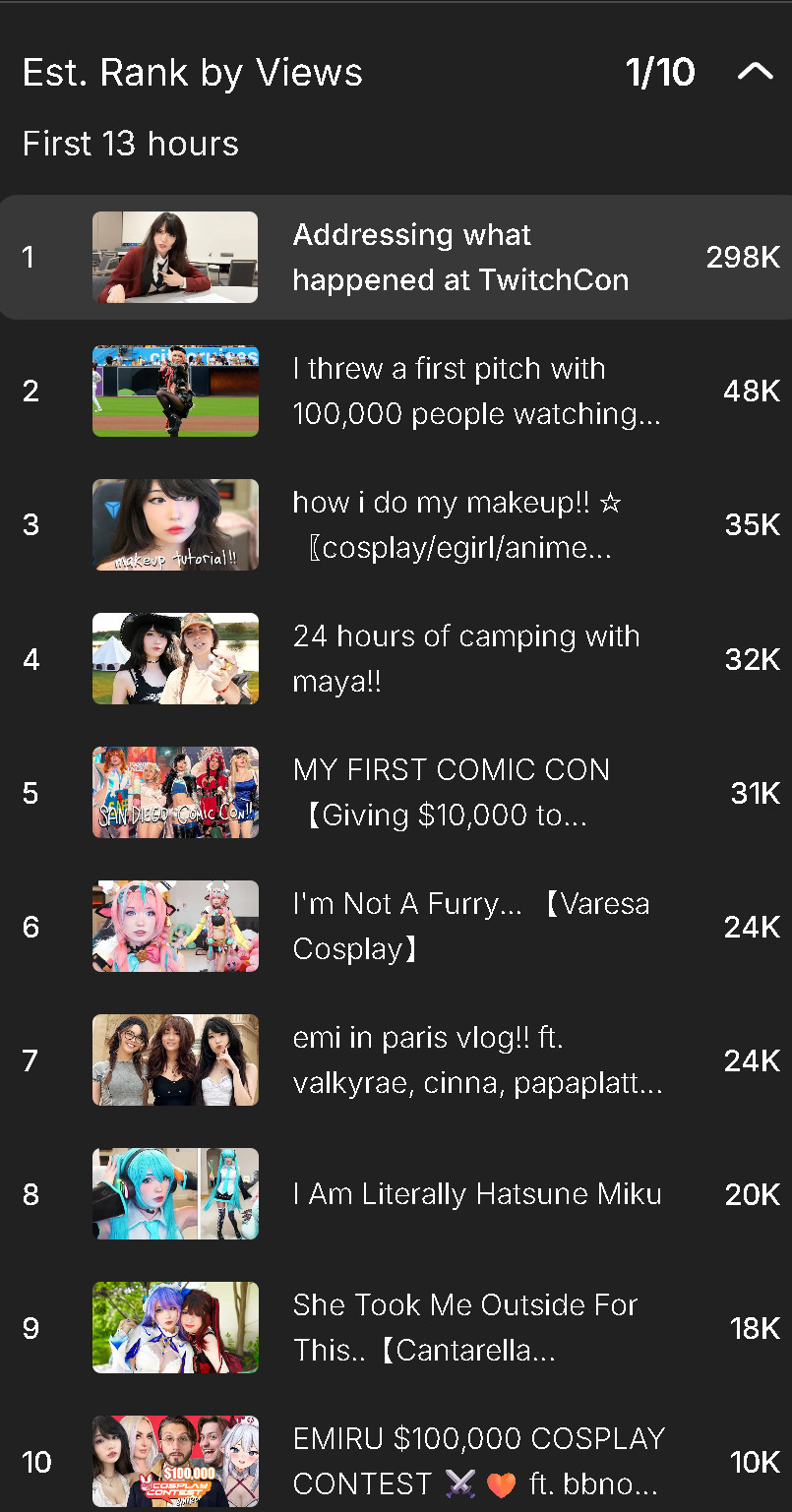Collapse the Est. Rank by Views section
Screen dimensions: 792x1512
coord(756,72)
